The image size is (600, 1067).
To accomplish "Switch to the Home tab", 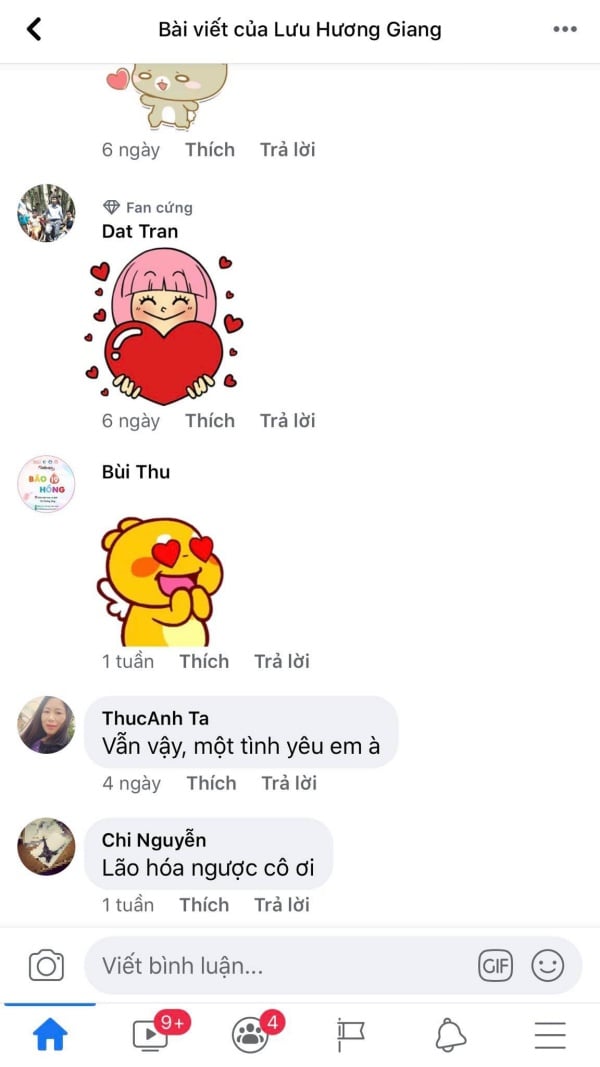I will [x=50, y=1035].
